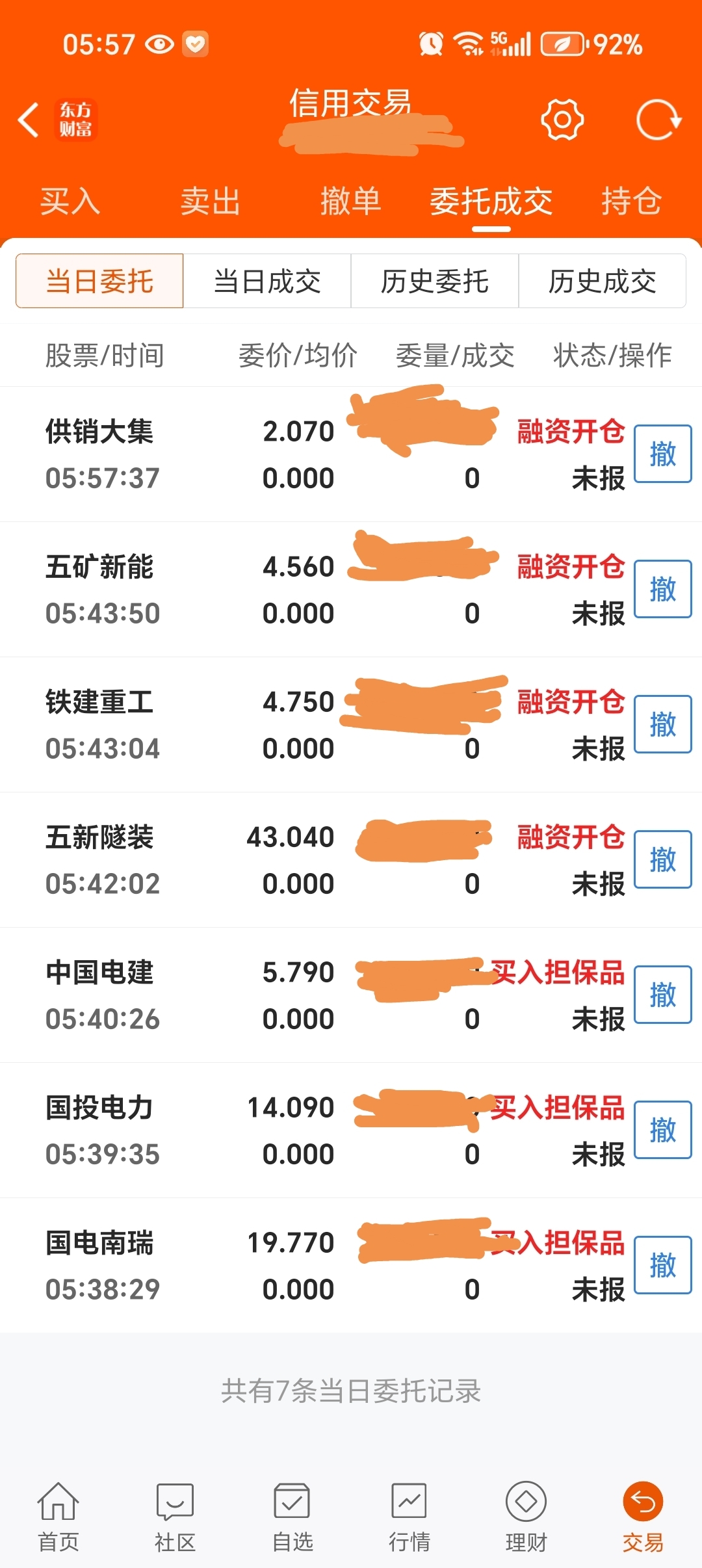This screenshot has height=1568, width=702.
Task: Go back using the top-left arrow
Action: (x=29, y=120)
